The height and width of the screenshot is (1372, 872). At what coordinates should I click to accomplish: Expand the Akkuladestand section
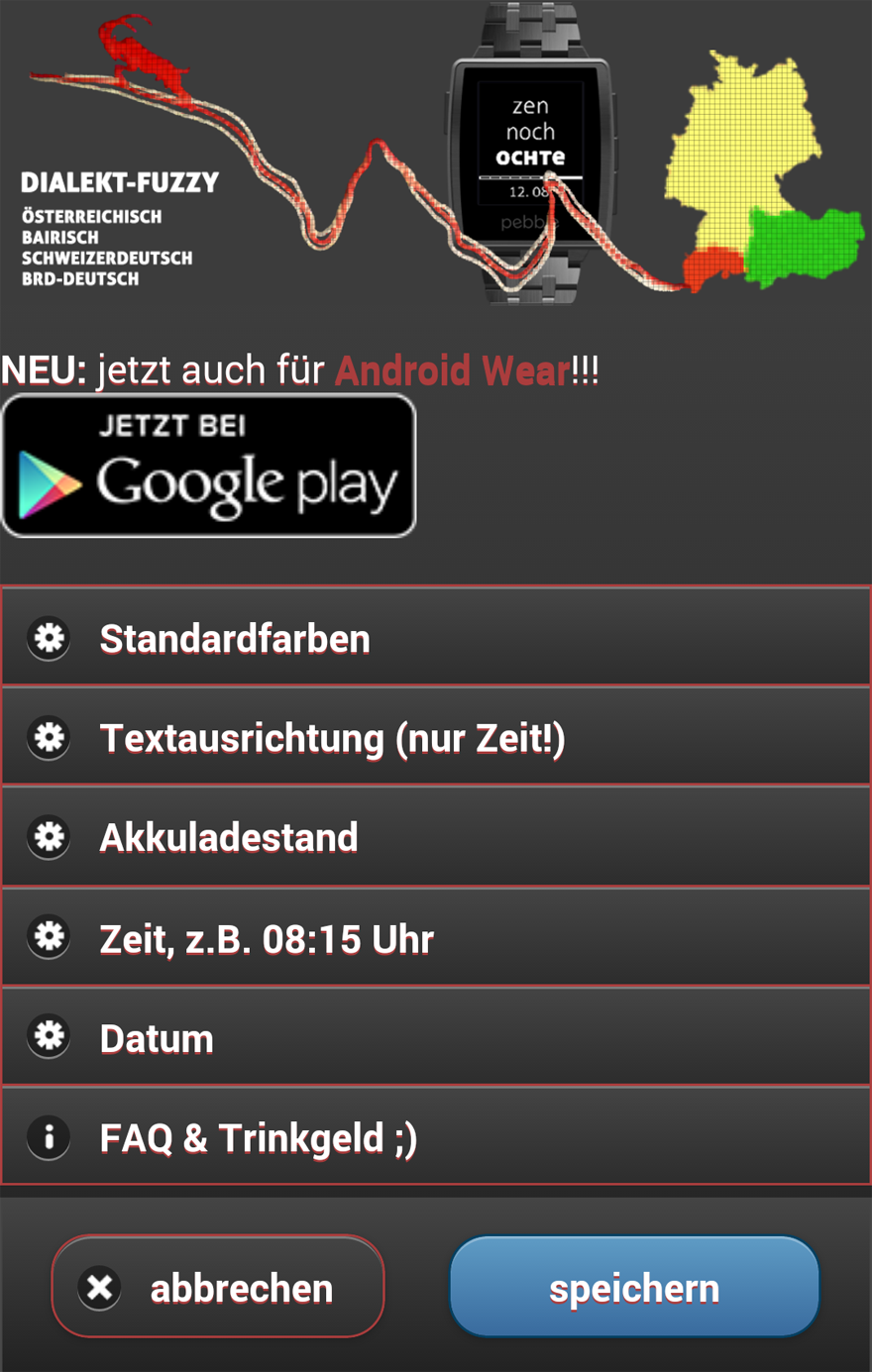click(x=436, y=837)
